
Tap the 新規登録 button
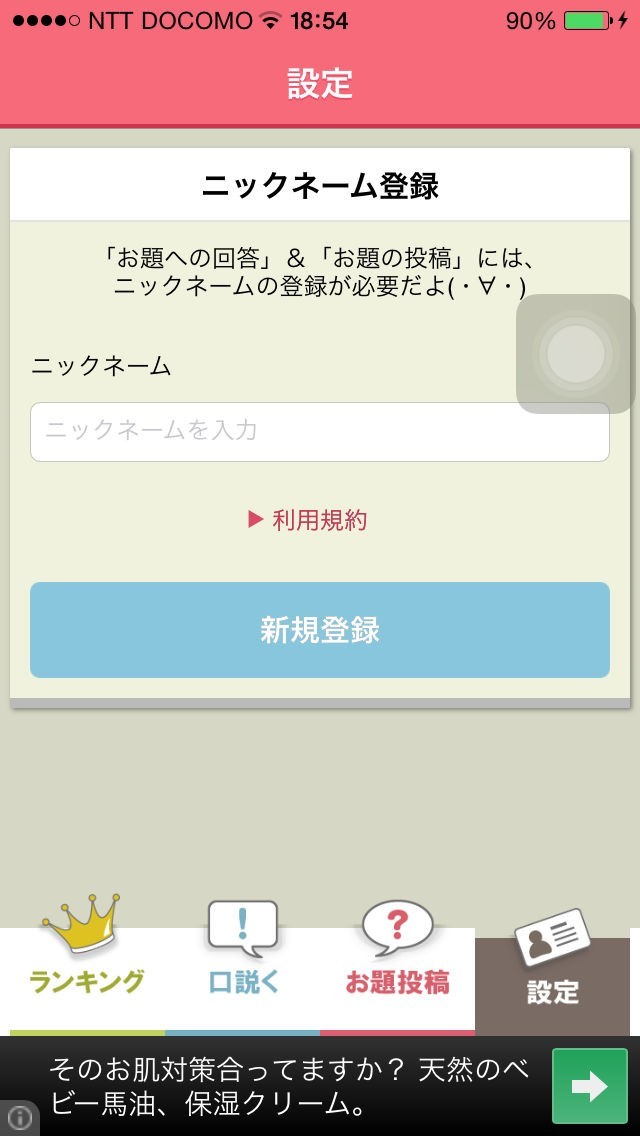point(320,630)
